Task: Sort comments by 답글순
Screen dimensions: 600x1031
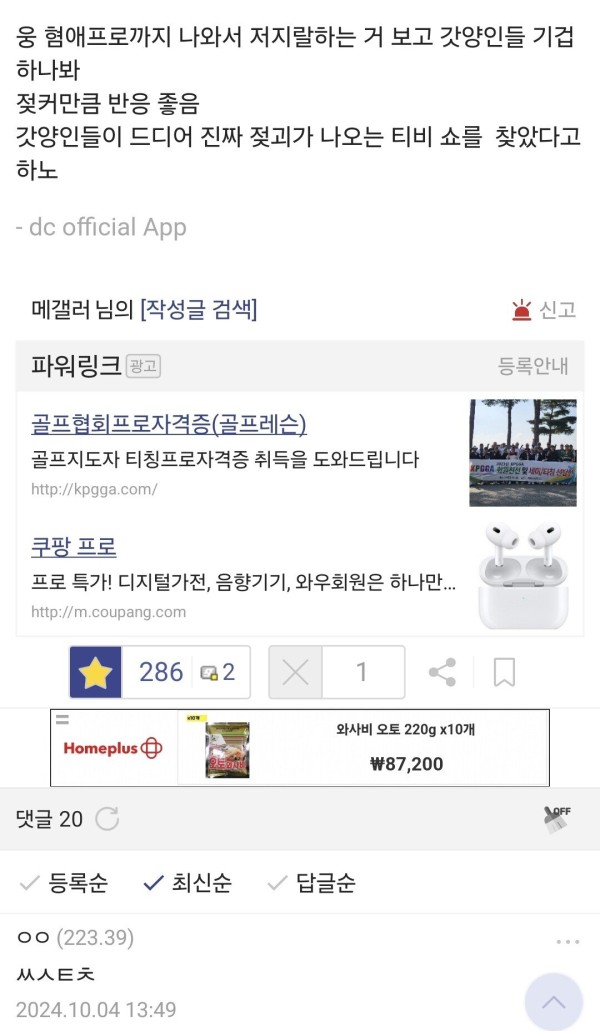Action: click(x=312, y=883)
